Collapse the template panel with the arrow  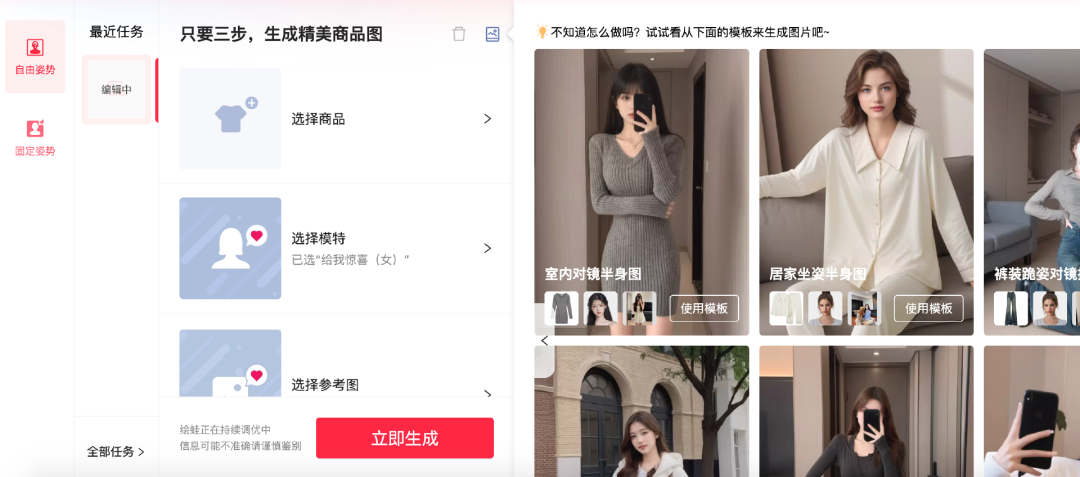pyautogui.click(x=544, y=341)
